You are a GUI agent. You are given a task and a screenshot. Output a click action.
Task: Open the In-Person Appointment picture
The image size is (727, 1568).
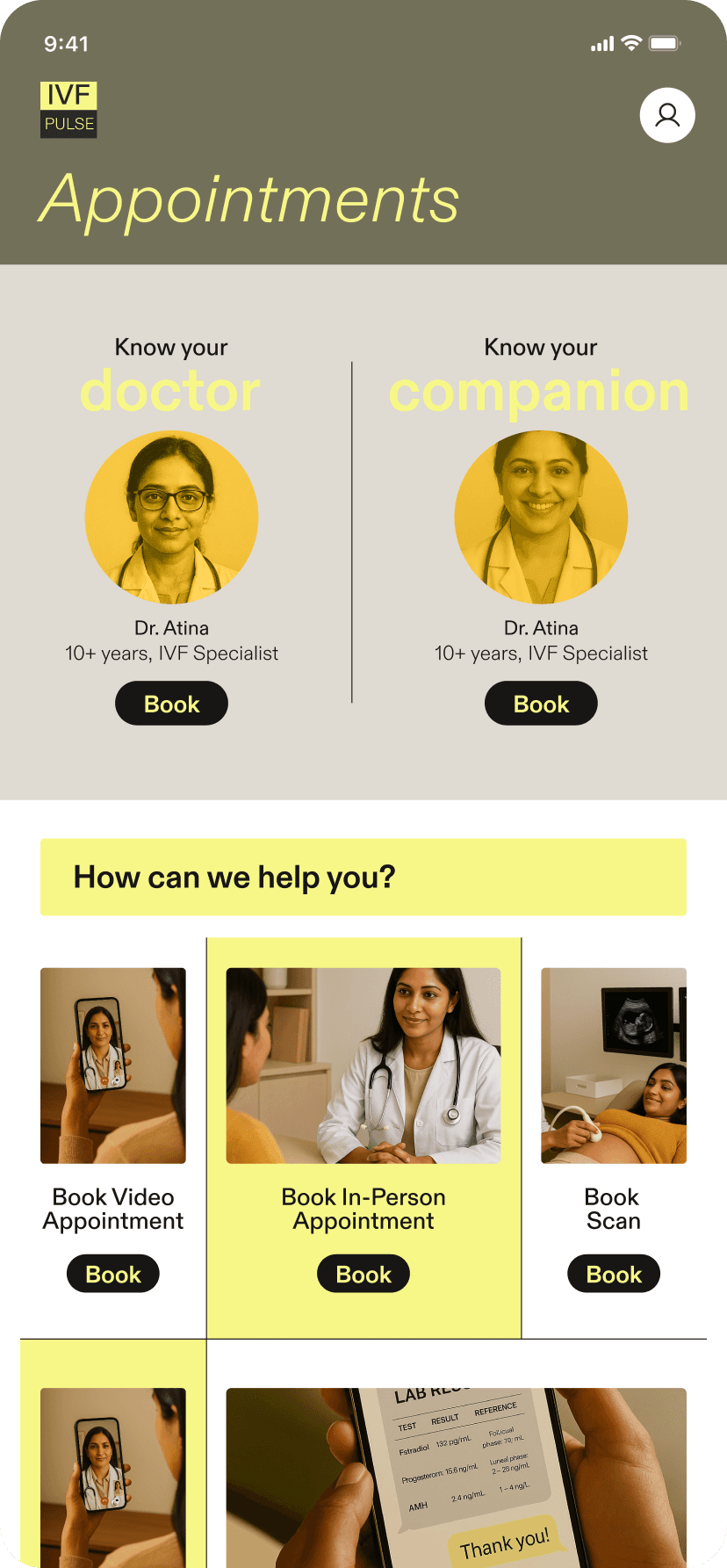363,1066
